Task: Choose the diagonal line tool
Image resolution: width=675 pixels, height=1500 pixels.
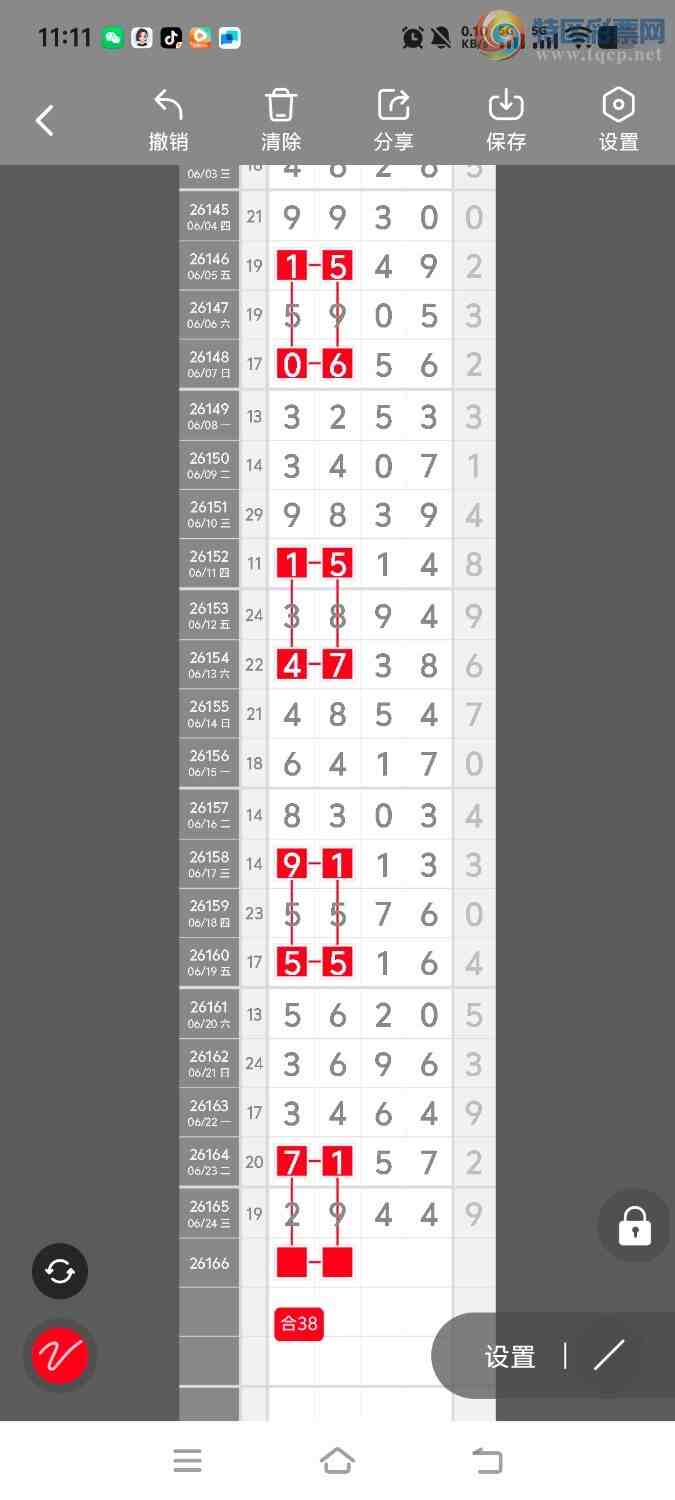Action: point(609,1356)
